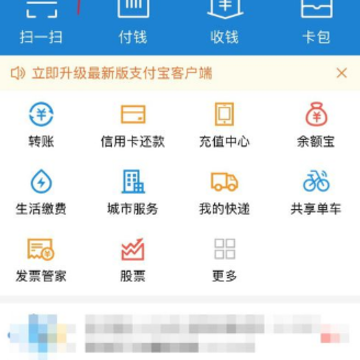This screenshot has width=360, height=360.
Task: Open the 立即升级最新版支付宝客户端 notice
Action: click(122, 73)
